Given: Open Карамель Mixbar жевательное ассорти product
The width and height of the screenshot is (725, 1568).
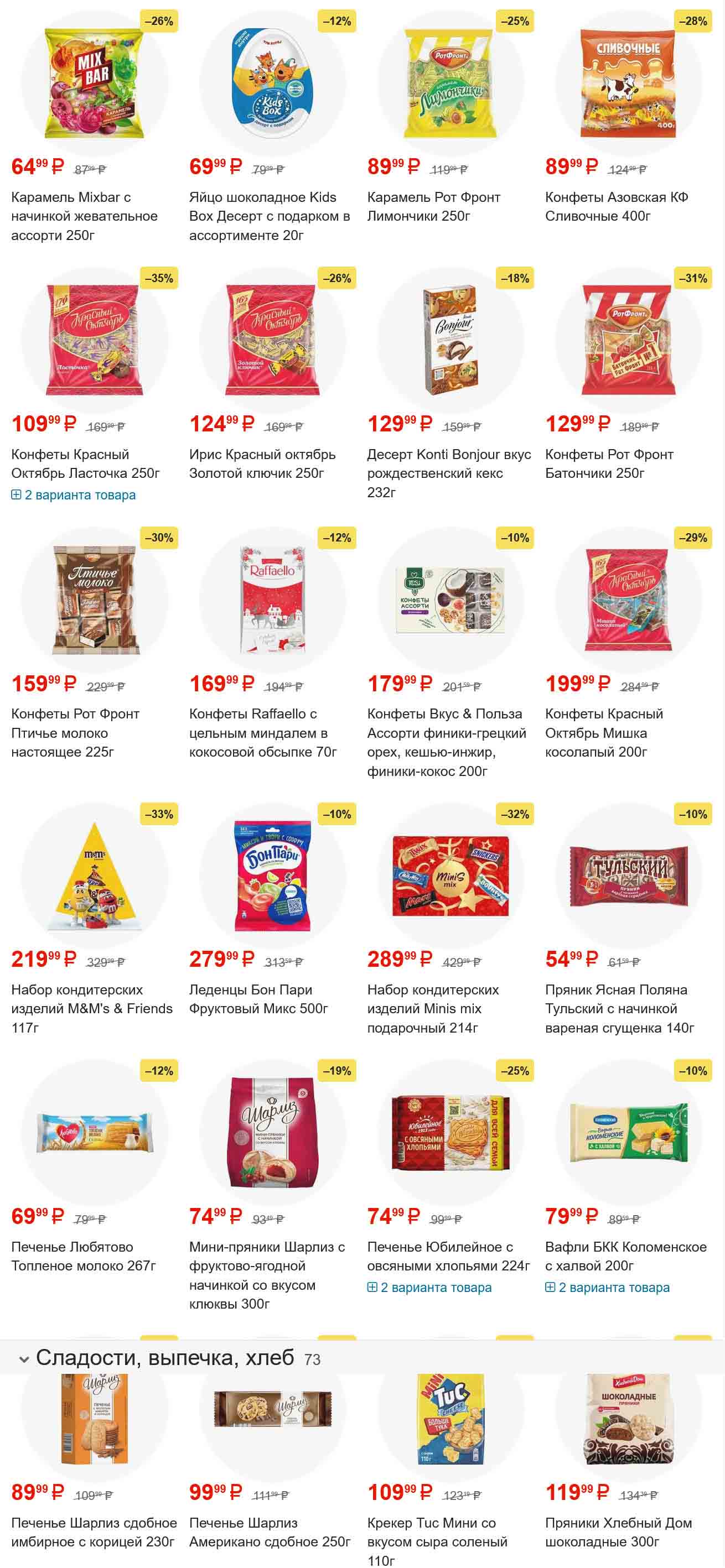Looking at the screenshot, I should 84,216.
